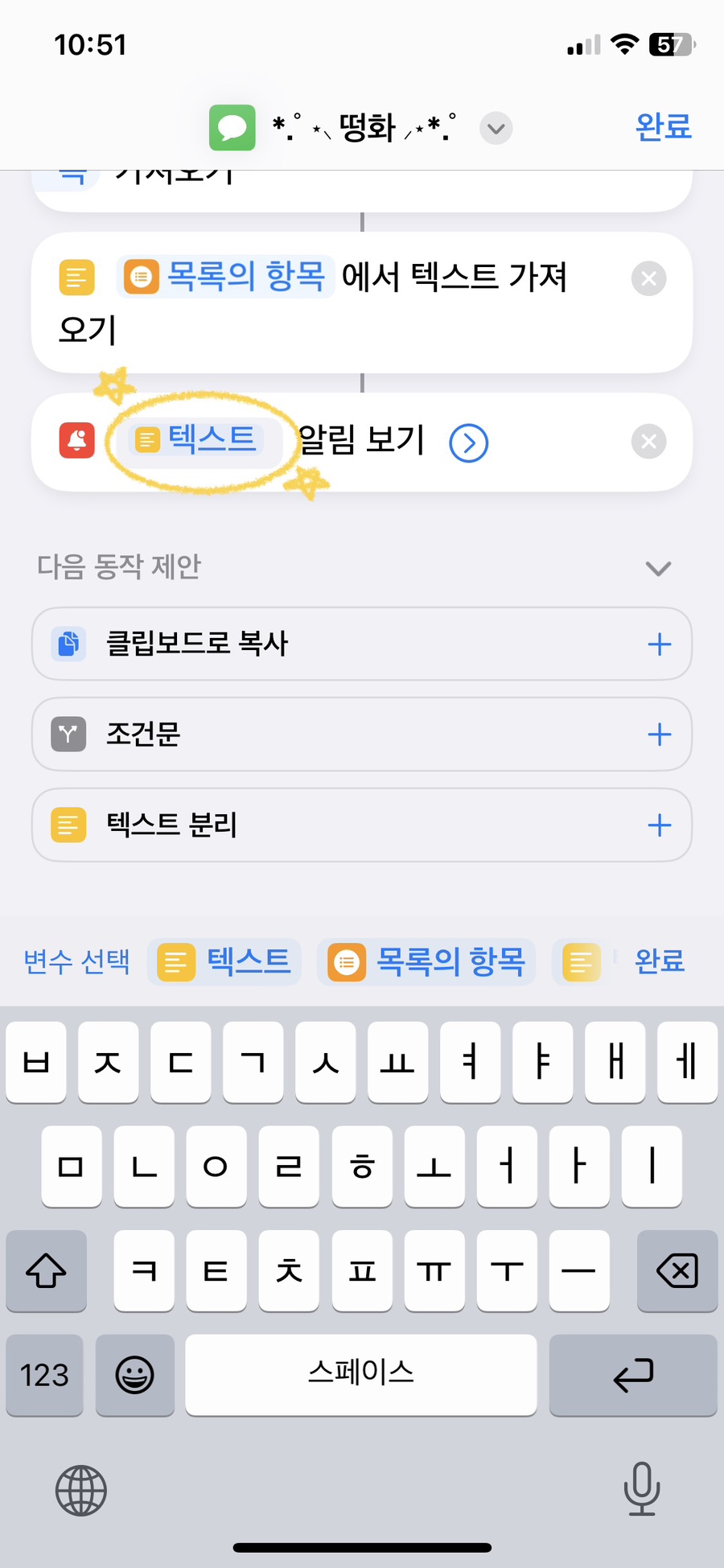Start dictation with the microphone
The height and width of the screenshot is (1568, 724).
[641, 1488]
